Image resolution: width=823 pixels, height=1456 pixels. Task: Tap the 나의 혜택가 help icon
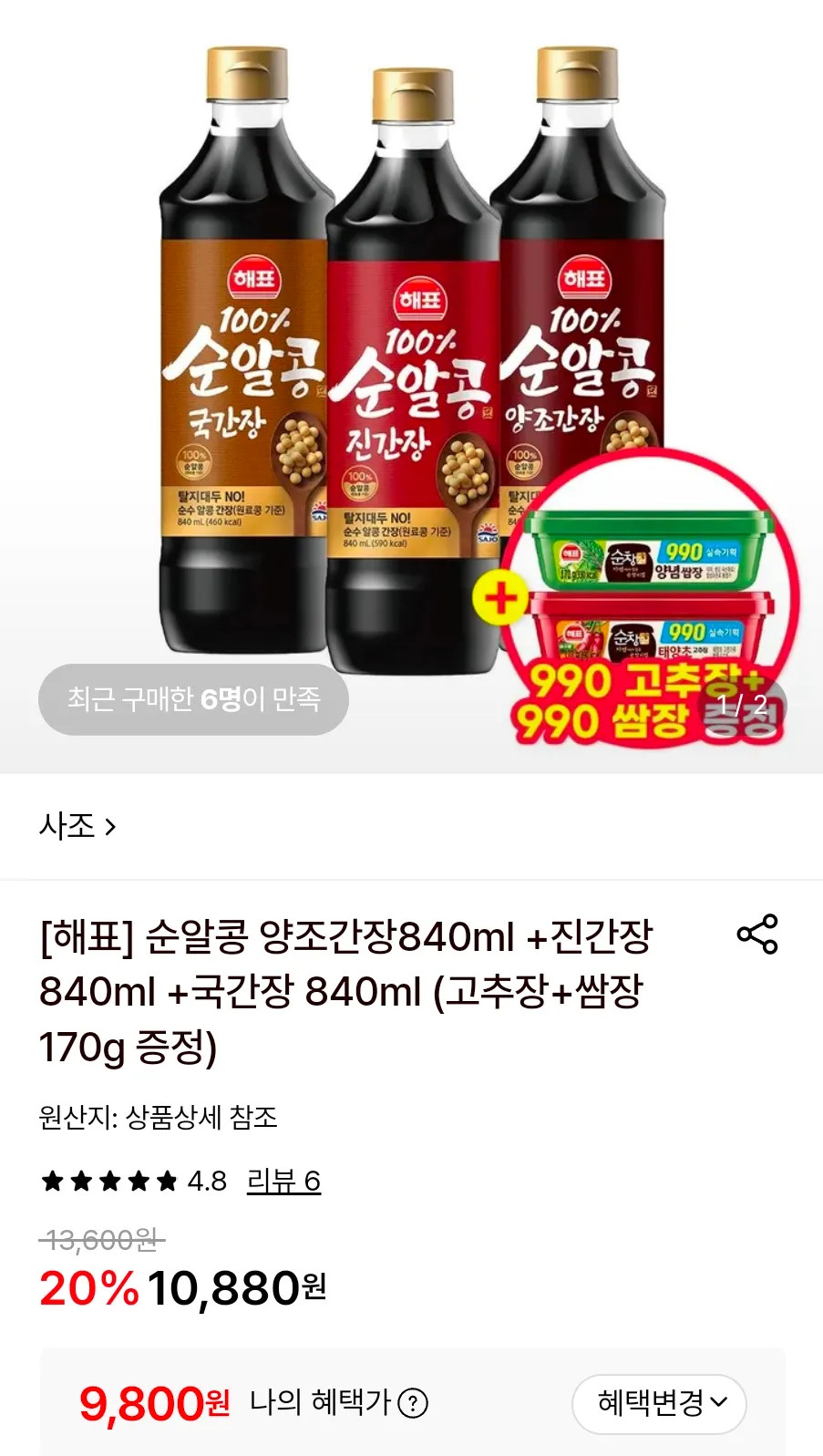click(x=413, y=1403)
